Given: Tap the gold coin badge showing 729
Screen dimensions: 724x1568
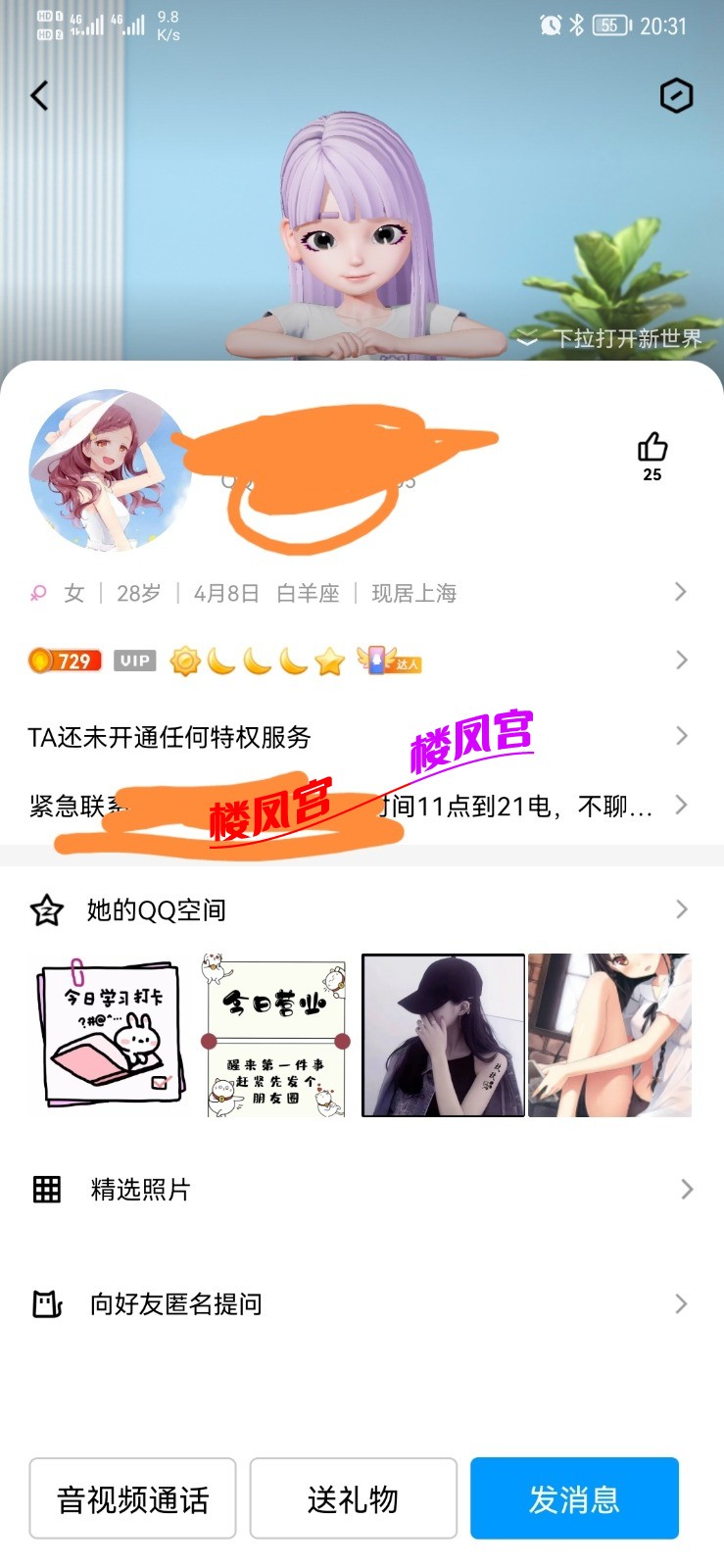Looking at the screenshot, I should (x=63, y=661).
